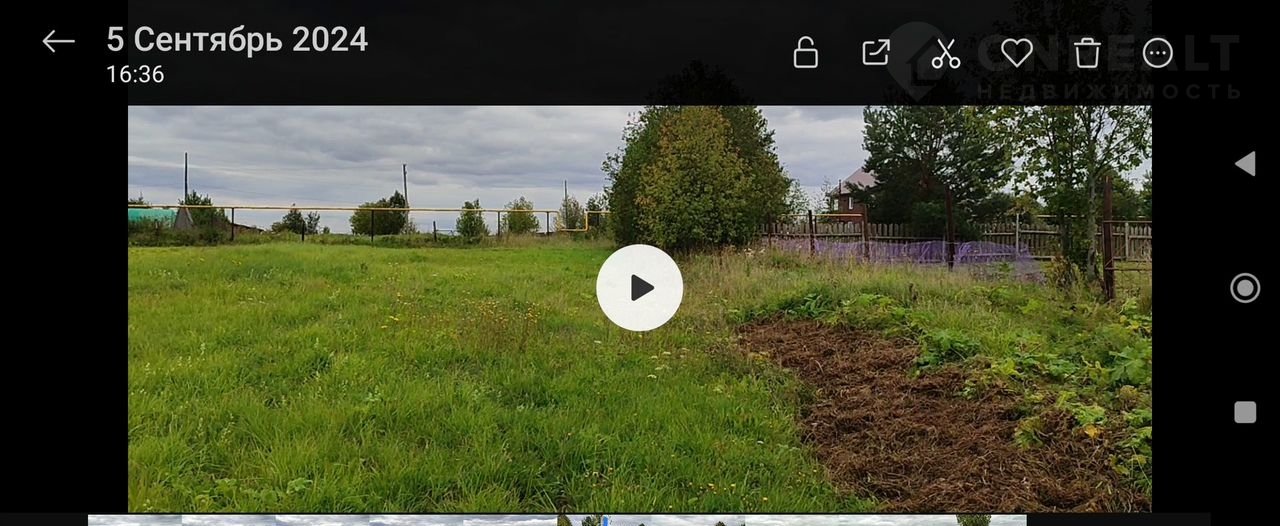Screen dimensions: 1280x526
Task: Go back using the top-left arrow
Action: 58,42
